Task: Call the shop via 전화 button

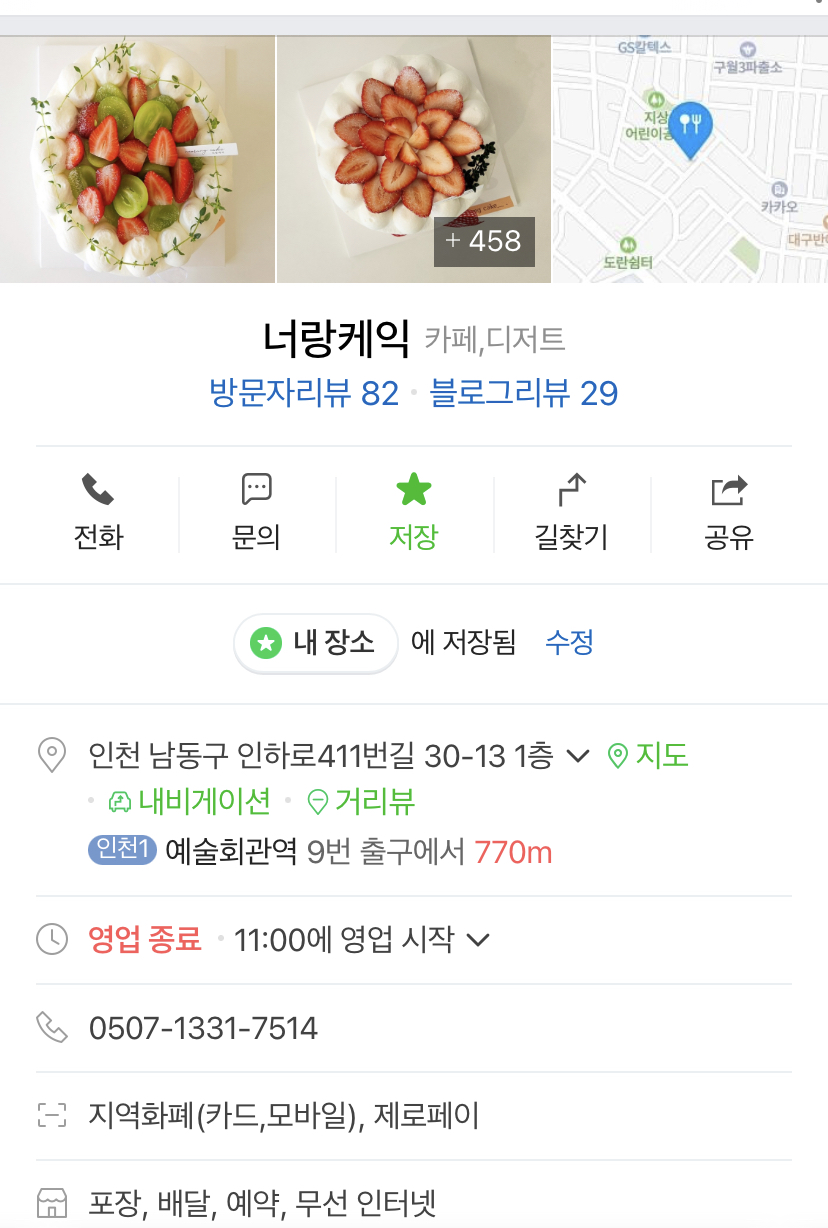Action: [x=98, y=513]
